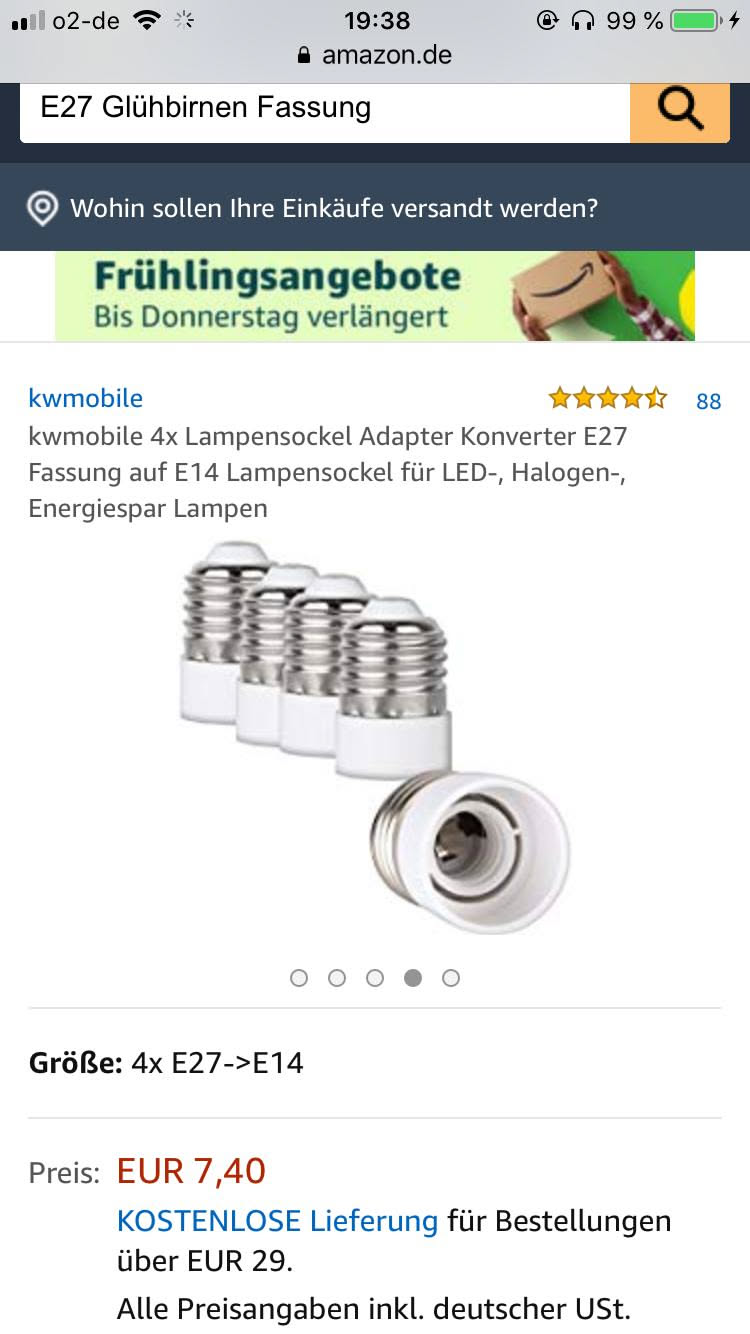Choose delivery location for your purchases

334,209
